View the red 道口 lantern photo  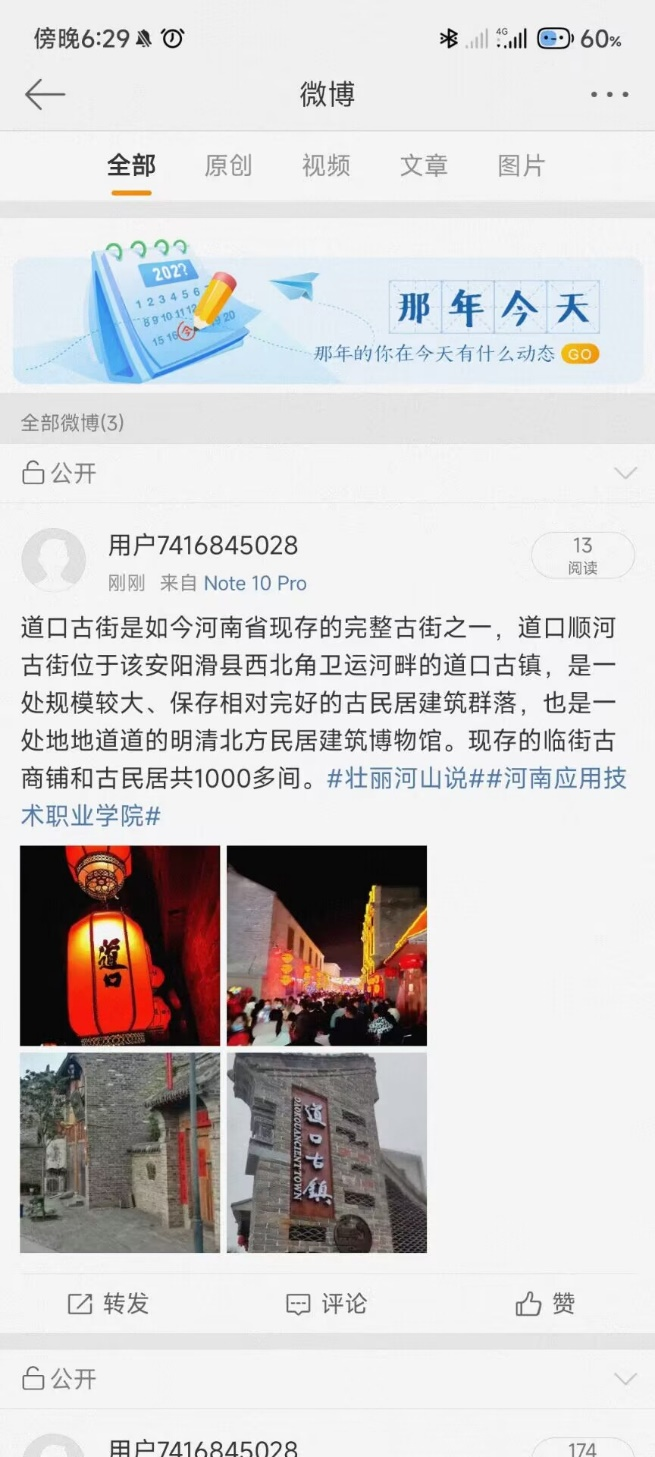[x=120, y=945]
